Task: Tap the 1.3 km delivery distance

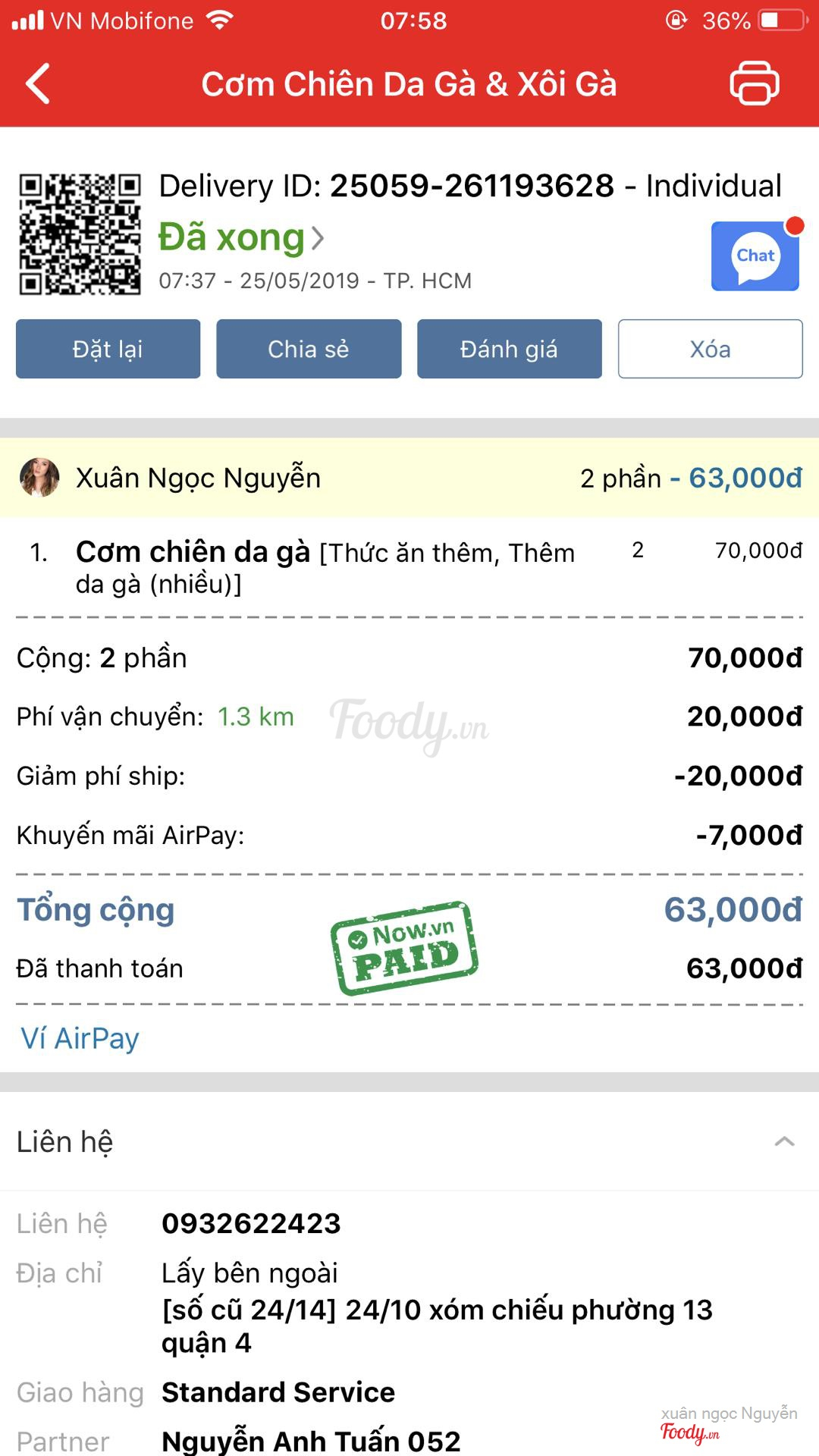Action: coord(256,717)
